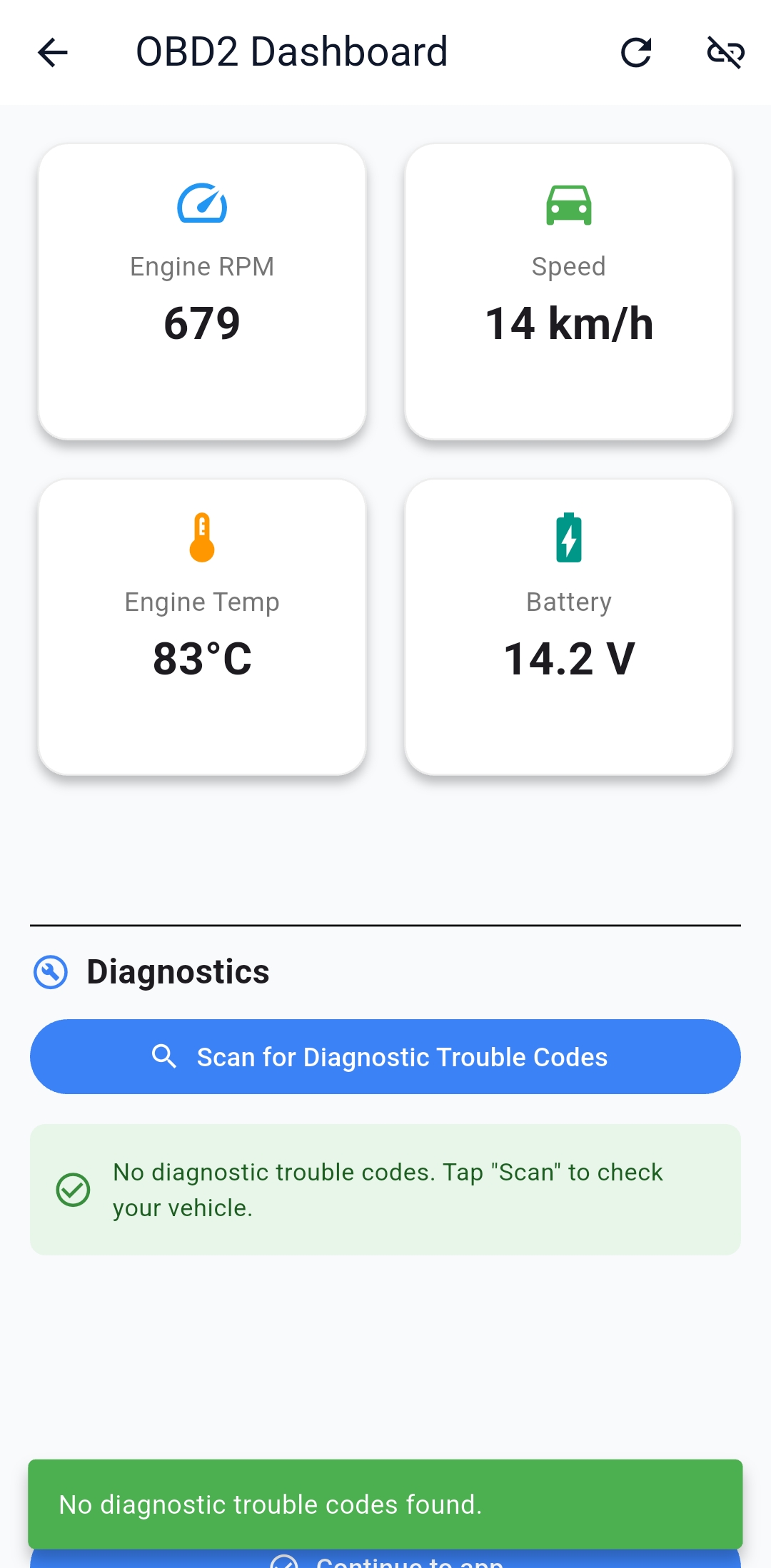Scan for Diagnostic Trouble Codes
This screenshot has width=771, height=1568.
tap(385, 1056)
